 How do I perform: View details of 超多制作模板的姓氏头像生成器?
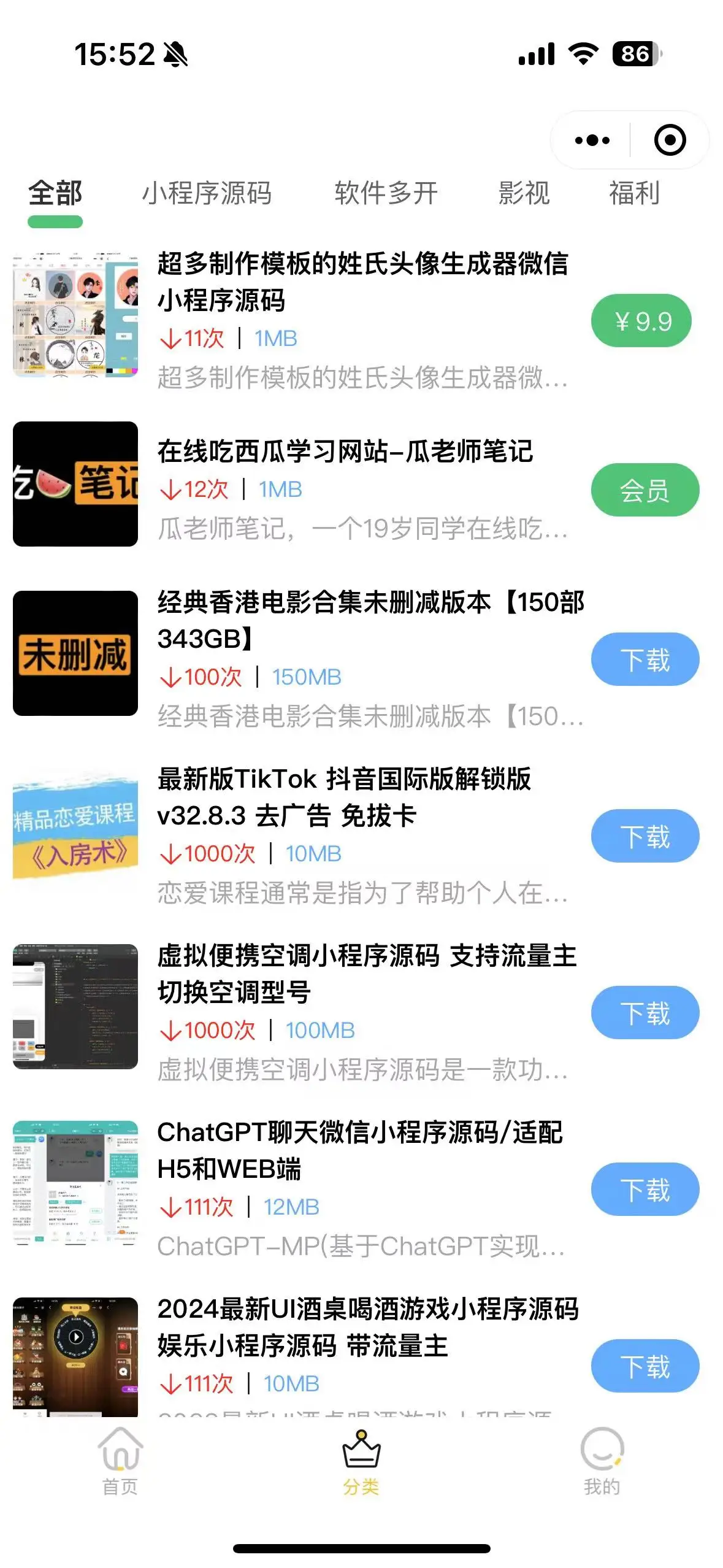point(362,282)
